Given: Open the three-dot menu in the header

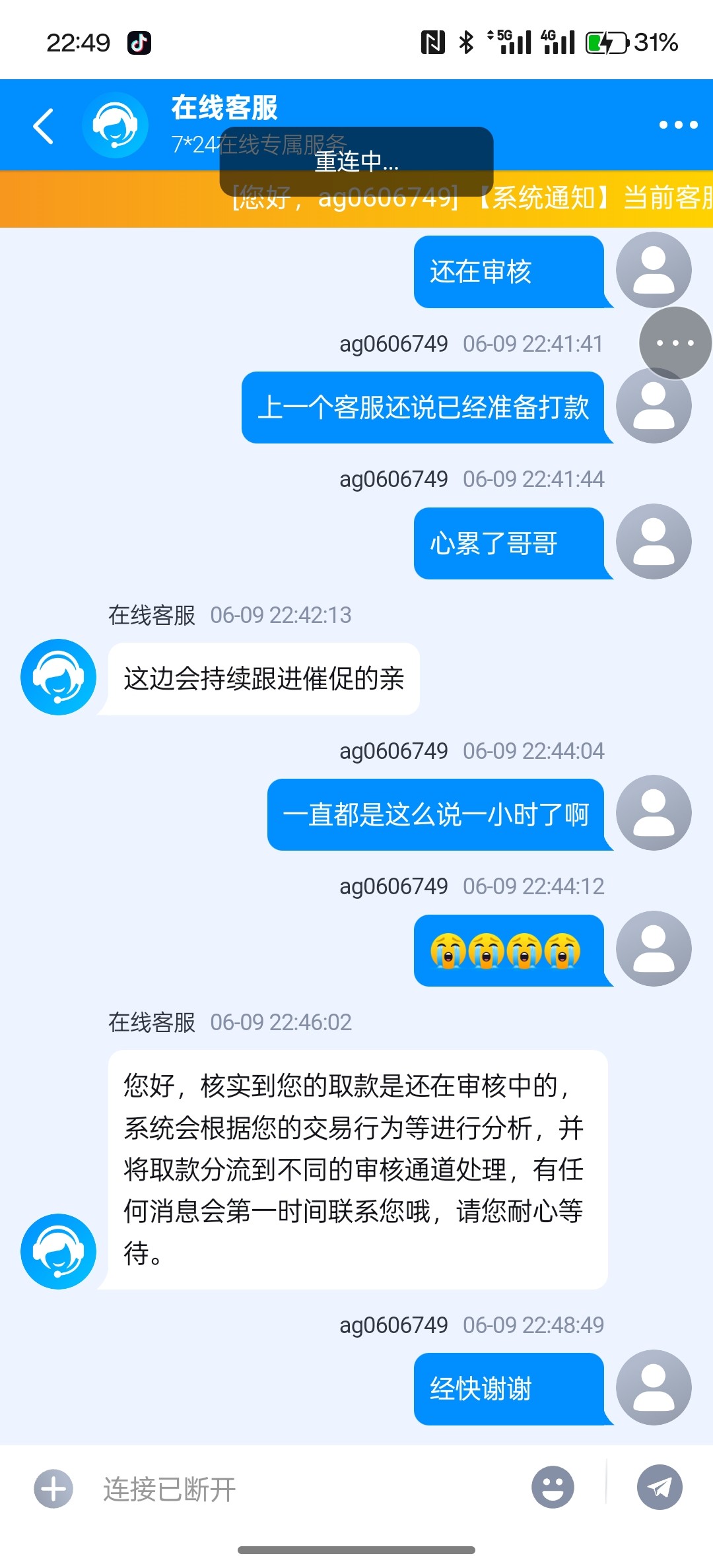Looking at the screenshot, I should (678, 125).
